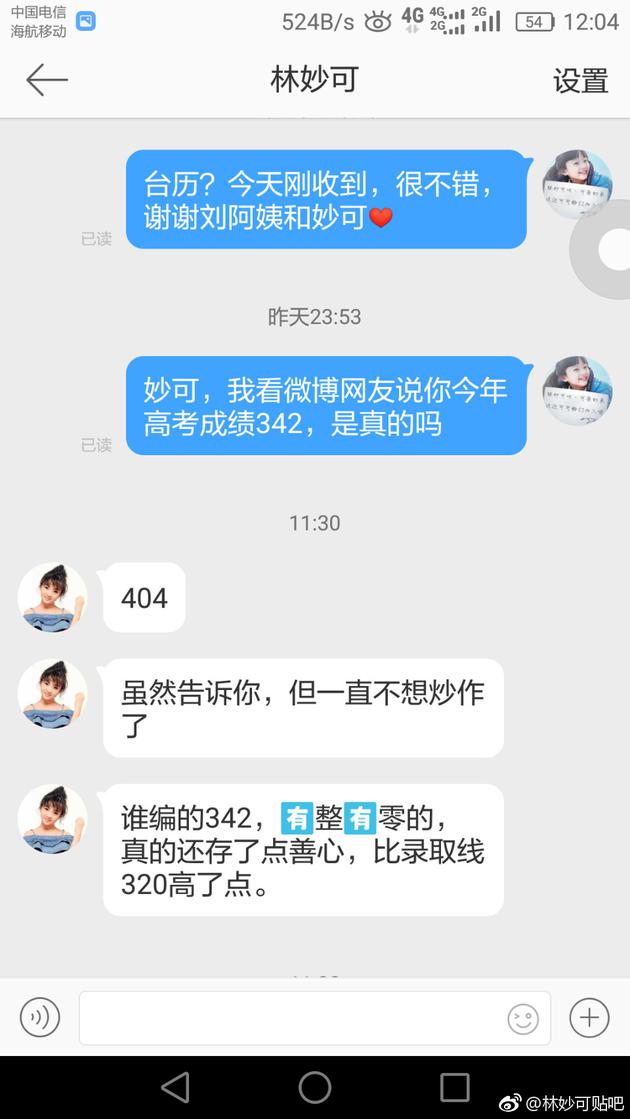Open the emoji picker
This screenshot has width=630, height=1119.
pyautogui.click(x=523, y=1018)
